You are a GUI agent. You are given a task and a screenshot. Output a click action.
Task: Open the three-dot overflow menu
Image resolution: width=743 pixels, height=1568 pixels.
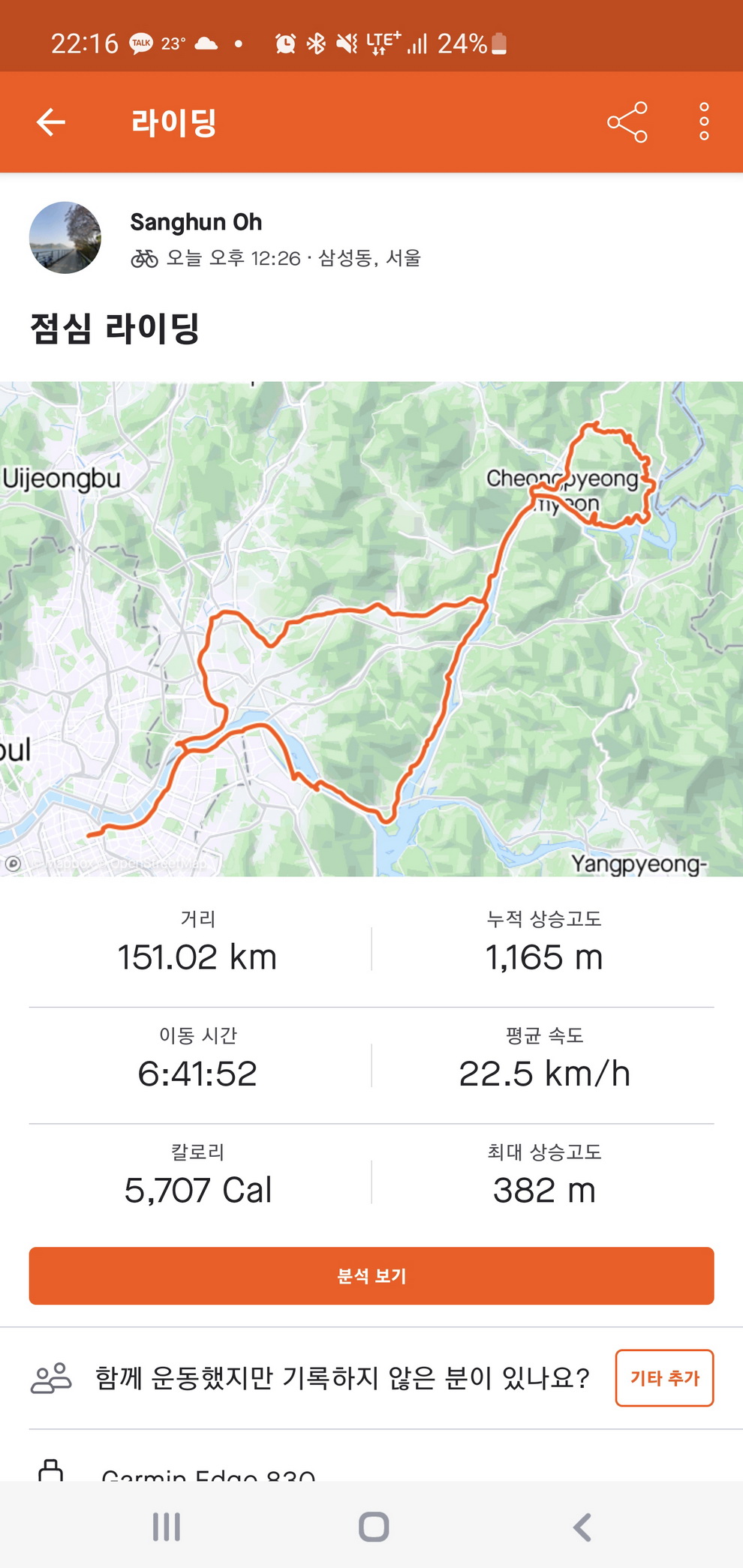point(703,122)
